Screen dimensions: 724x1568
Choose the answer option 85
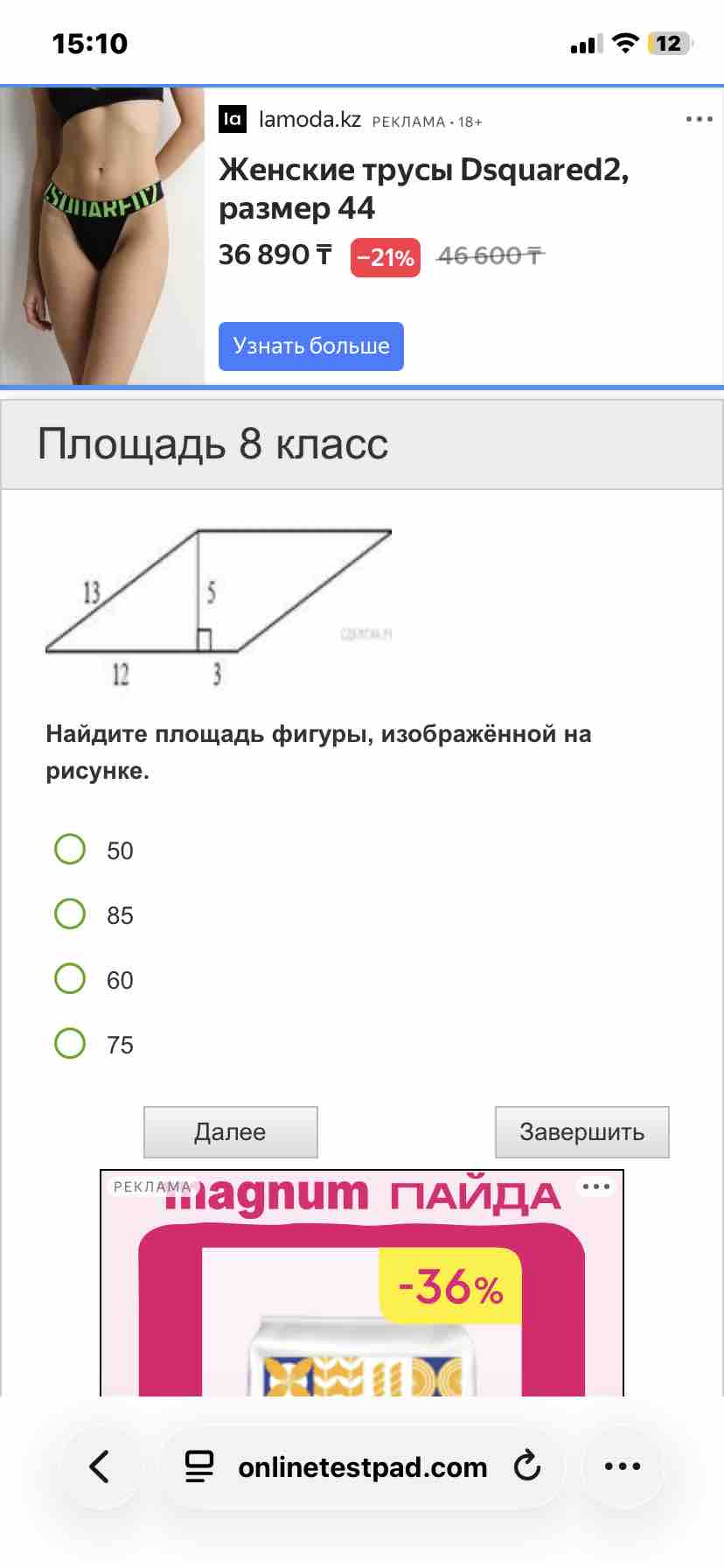tap(70, 913)
